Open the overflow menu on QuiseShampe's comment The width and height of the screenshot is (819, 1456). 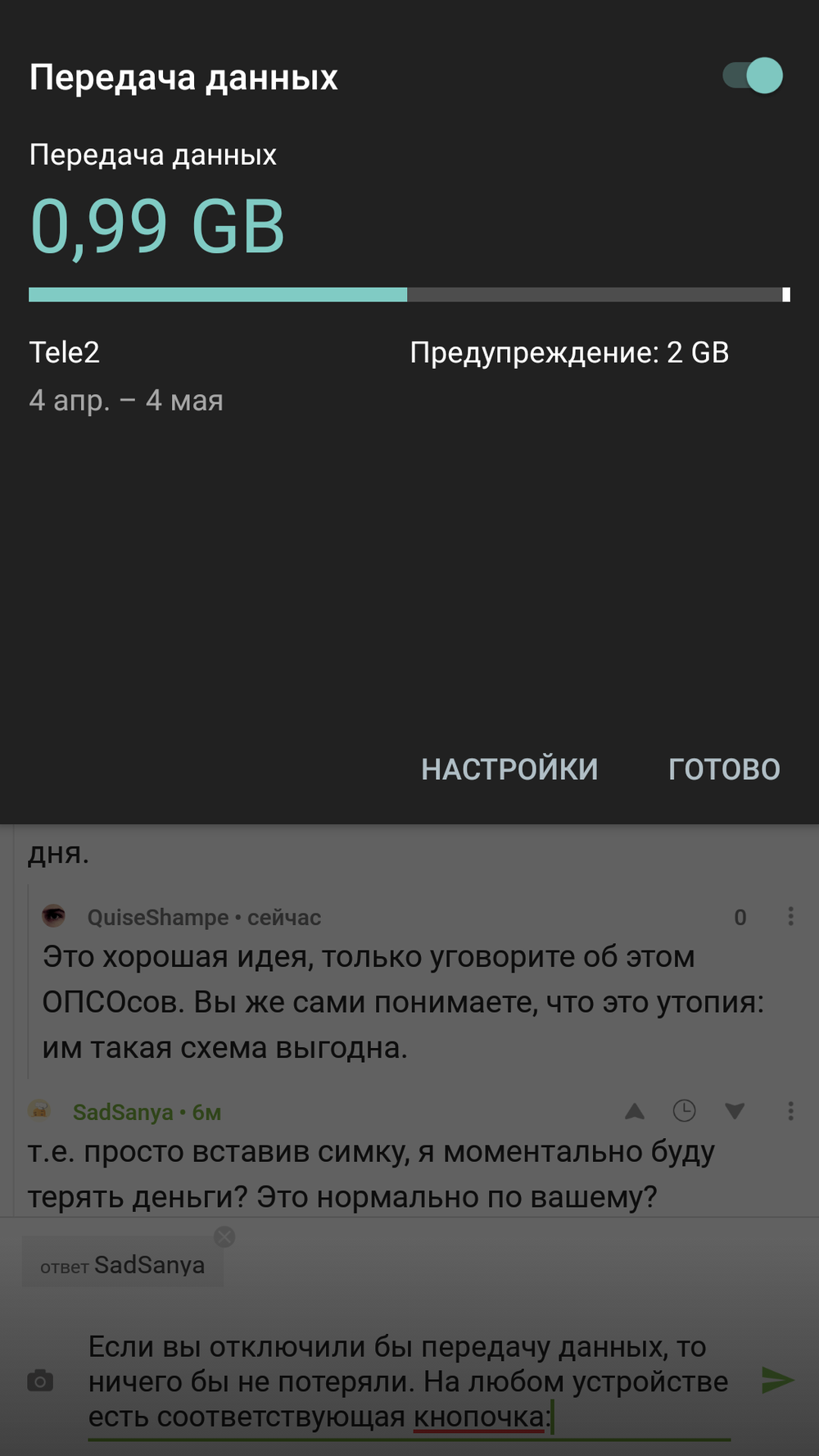[x=790, y=917]
